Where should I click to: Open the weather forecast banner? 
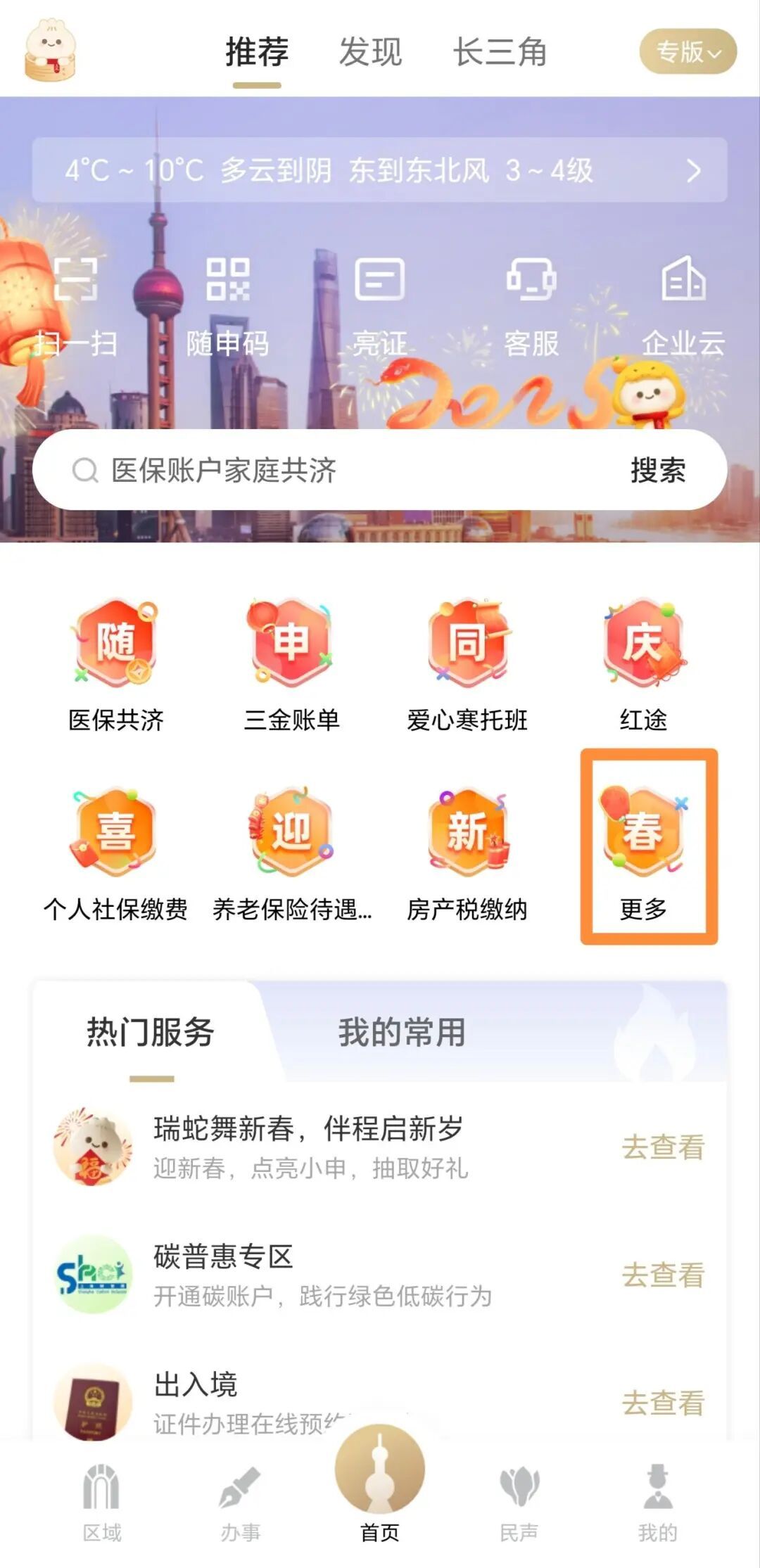tap(380, 170)
